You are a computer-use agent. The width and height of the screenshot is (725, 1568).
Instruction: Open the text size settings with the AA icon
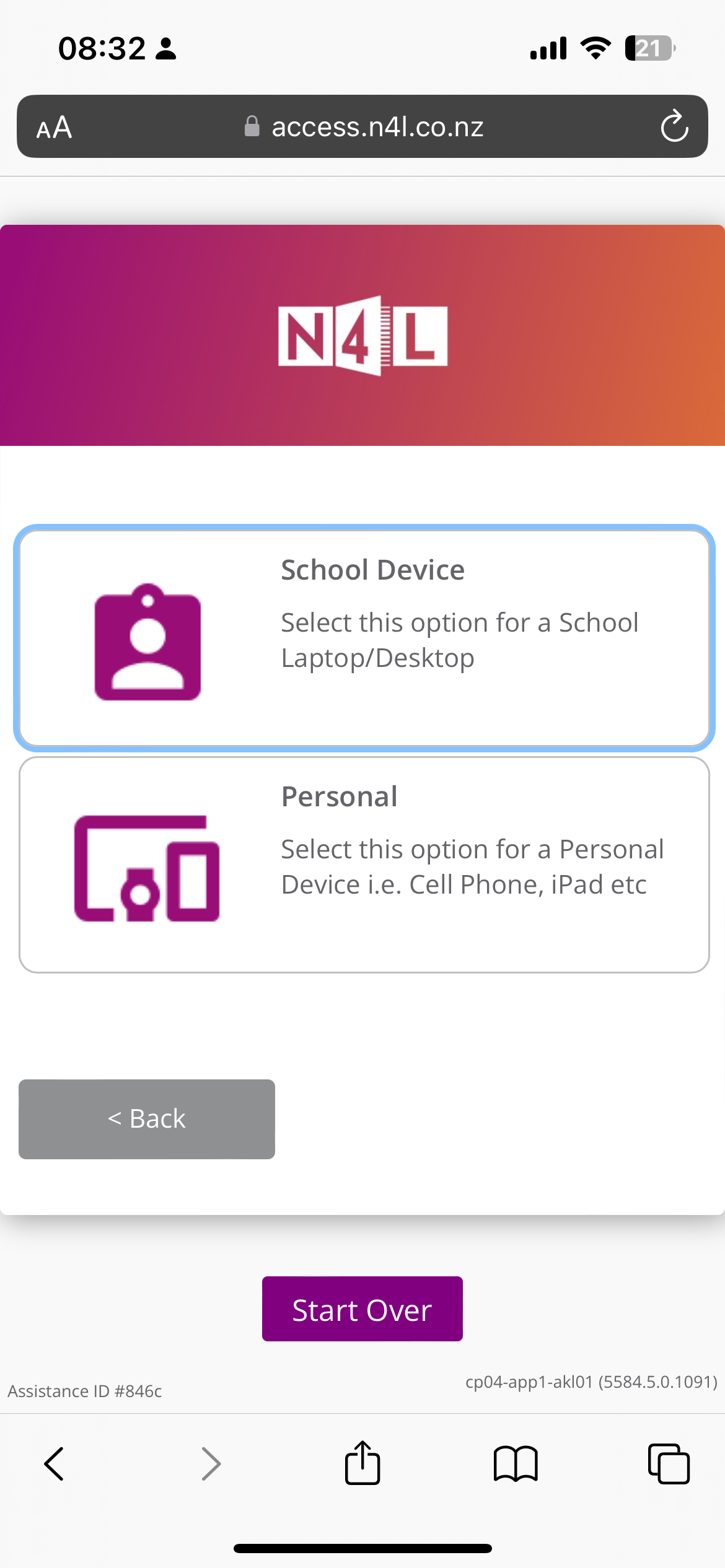54,127
